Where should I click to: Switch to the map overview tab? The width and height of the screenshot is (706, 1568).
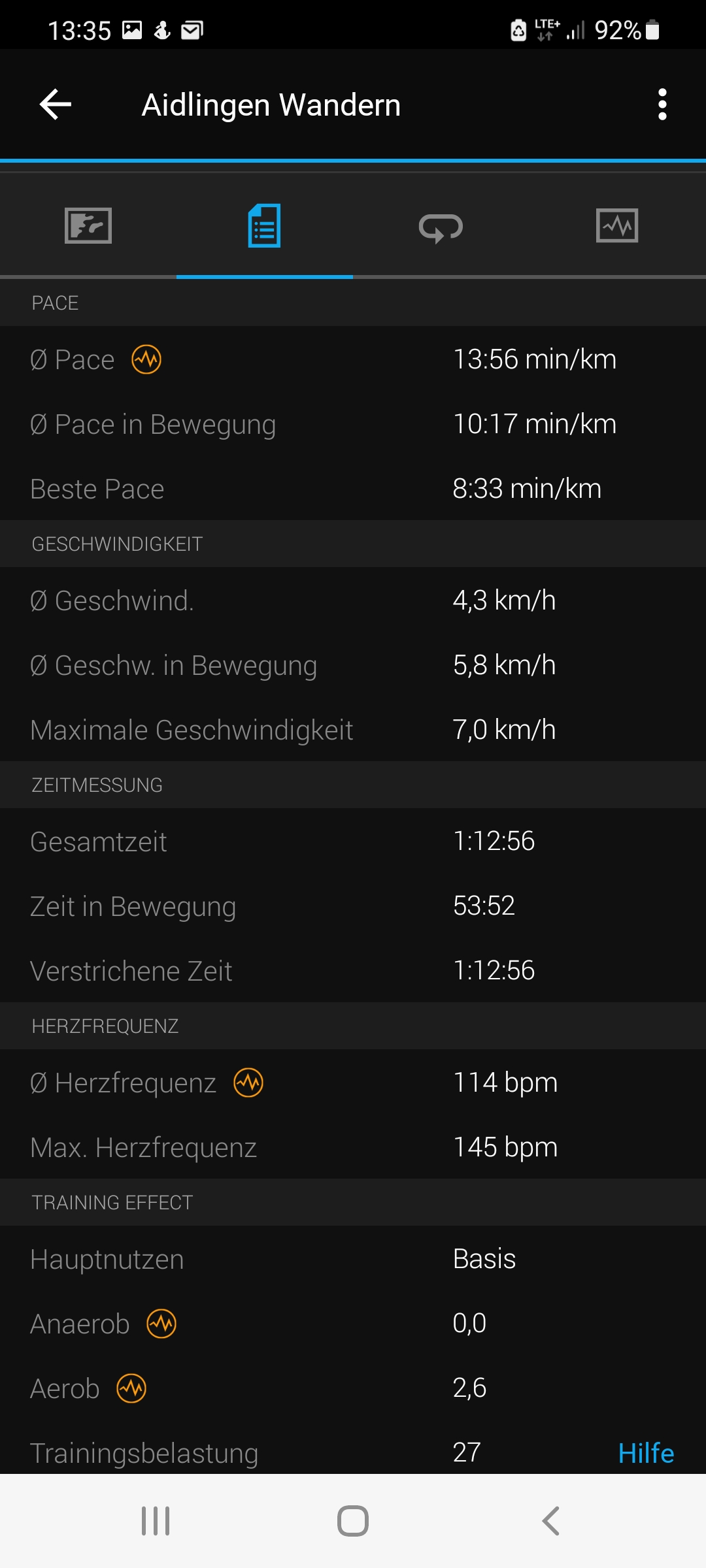pos(88,226)
